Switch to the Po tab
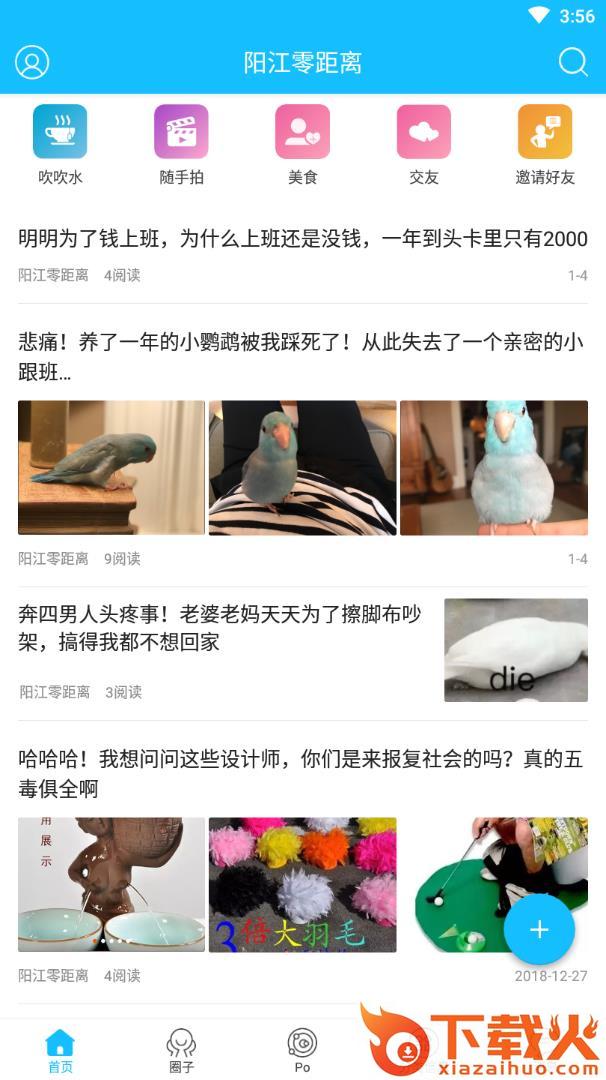Image resolution: width=606 pixels, height=1080 pixels. (302, 1050)
